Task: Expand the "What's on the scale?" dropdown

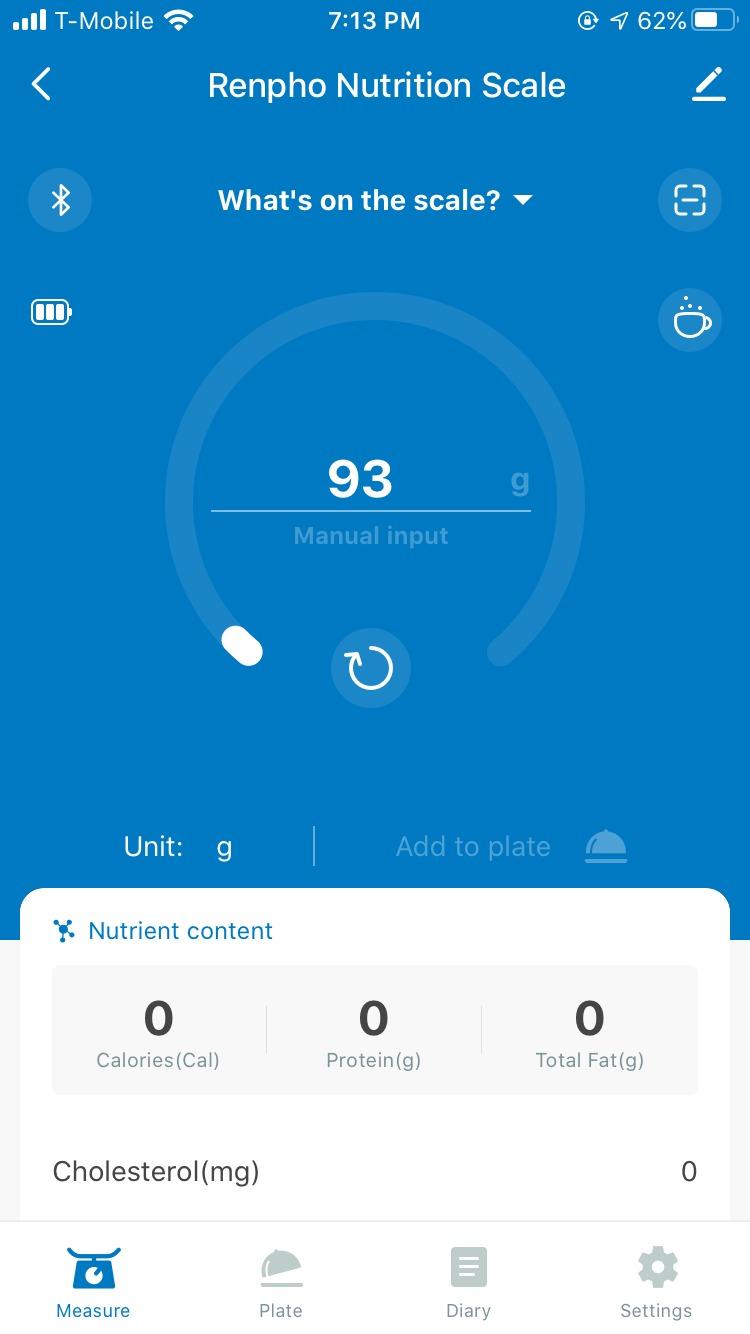Action: point(375,200)
